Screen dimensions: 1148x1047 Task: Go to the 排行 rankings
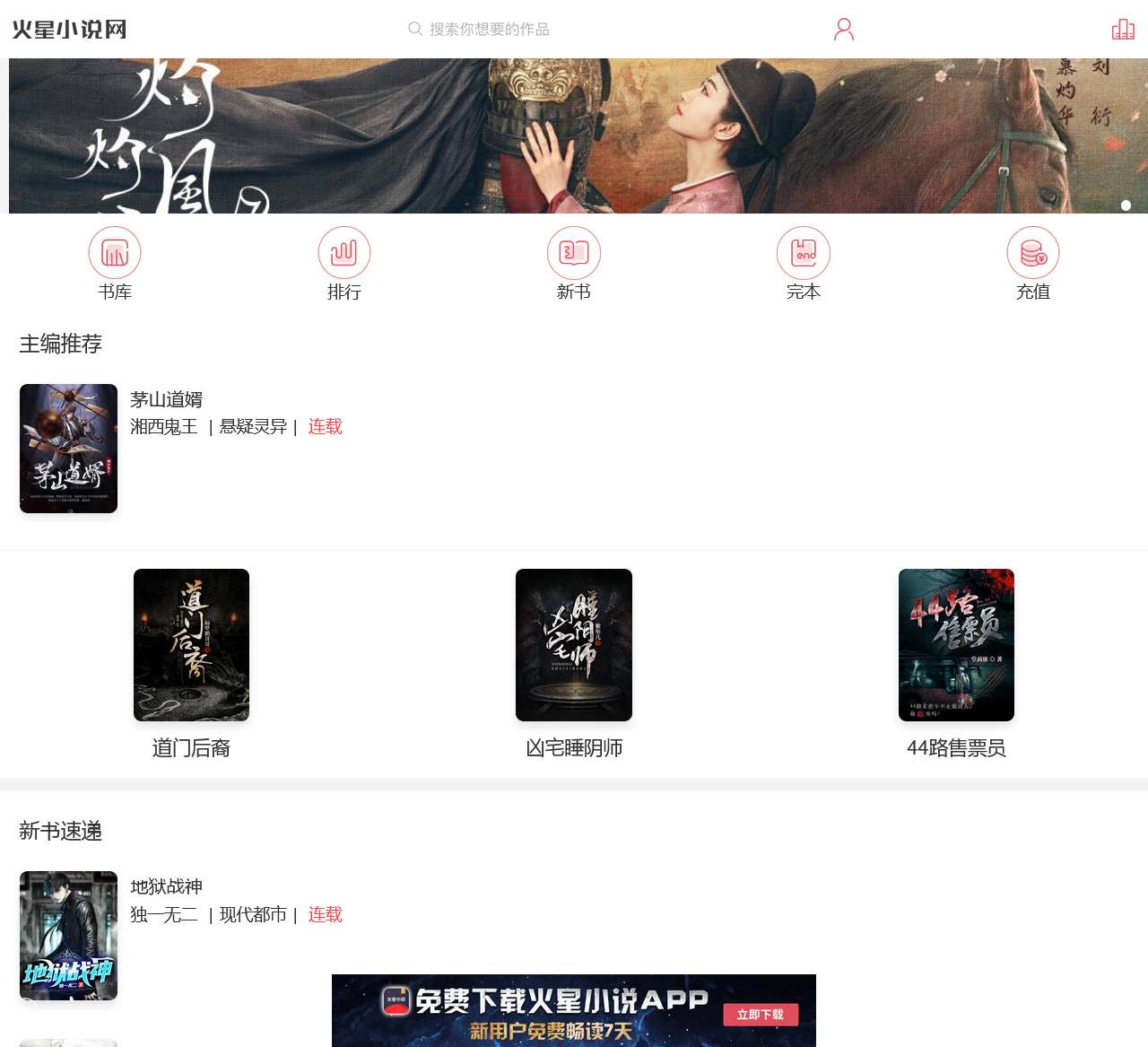pos(344,264)
